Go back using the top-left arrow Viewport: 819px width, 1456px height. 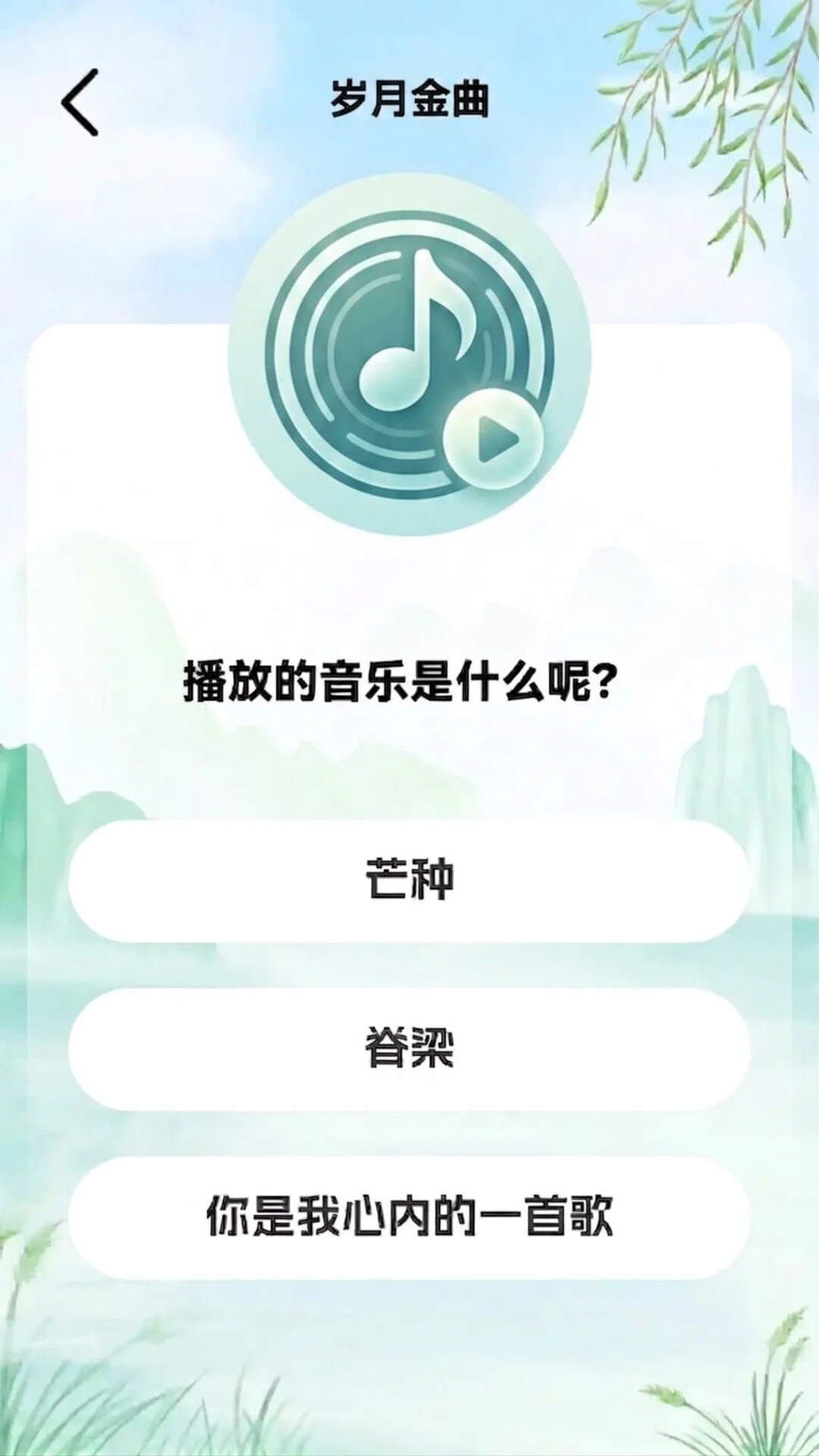click(x=80, y=102)
